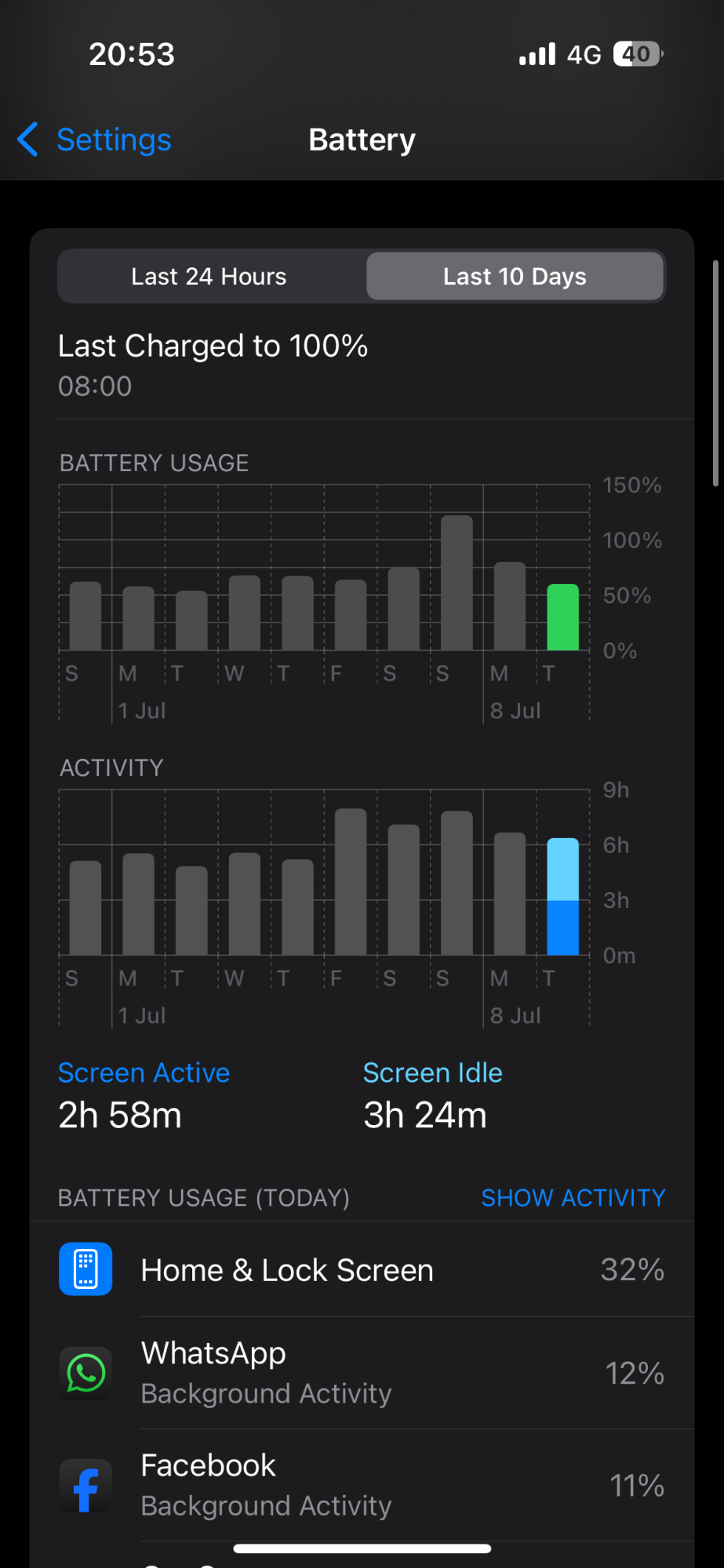Tap the Facebook battery usage row

point(362,1486)
